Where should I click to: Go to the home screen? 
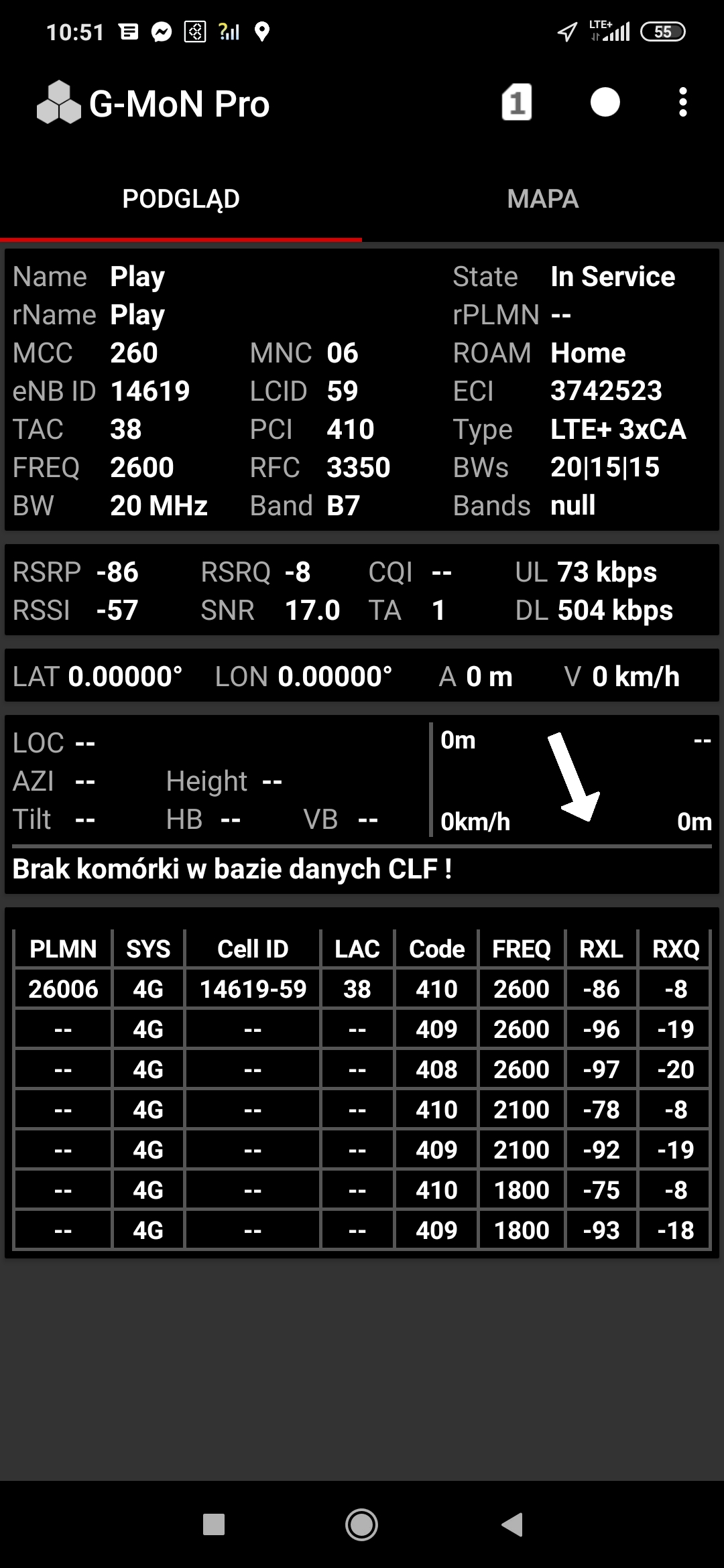361,1524
